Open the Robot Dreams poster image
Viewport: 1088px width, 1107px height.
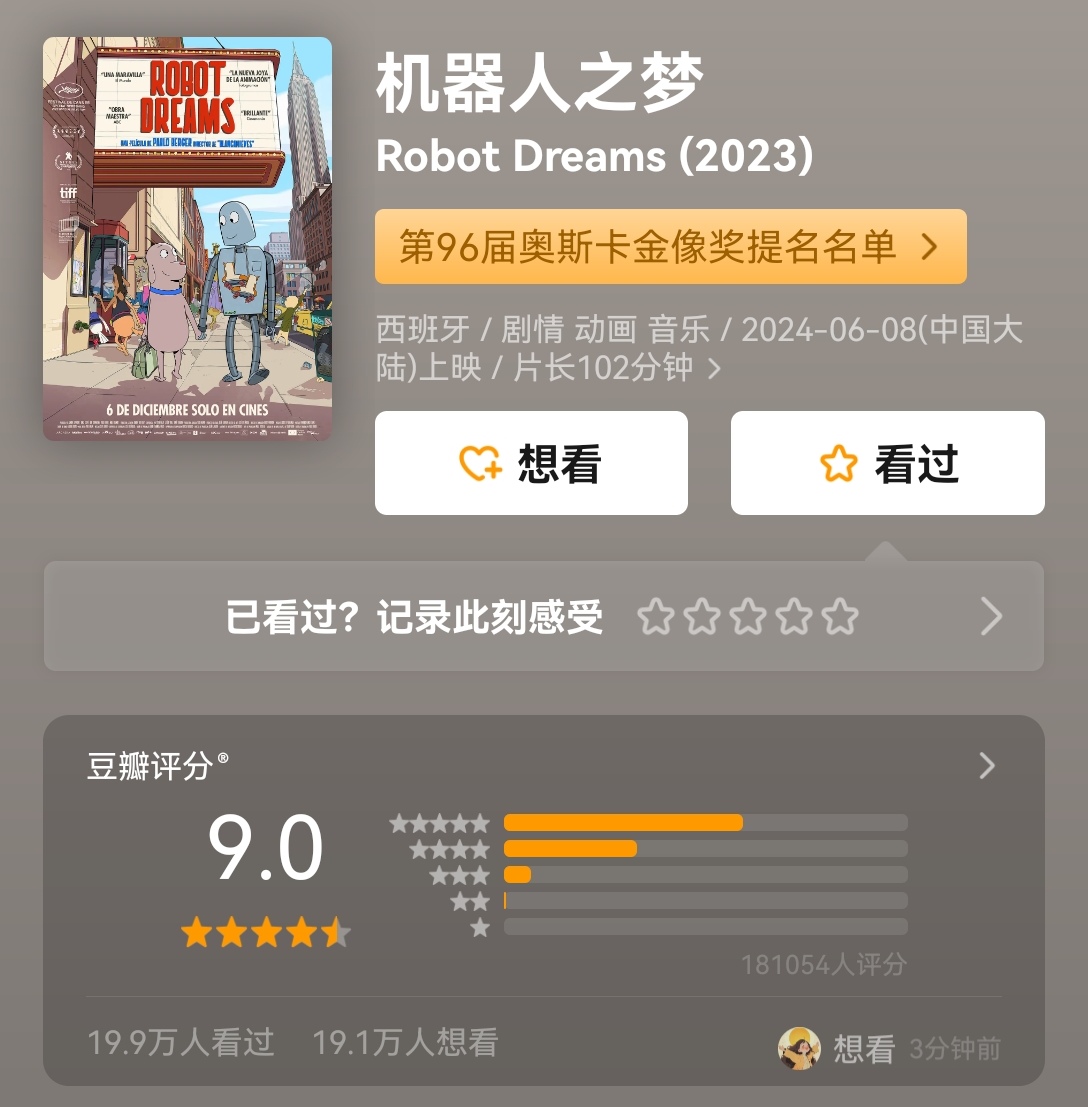click(x=187, y=239)
